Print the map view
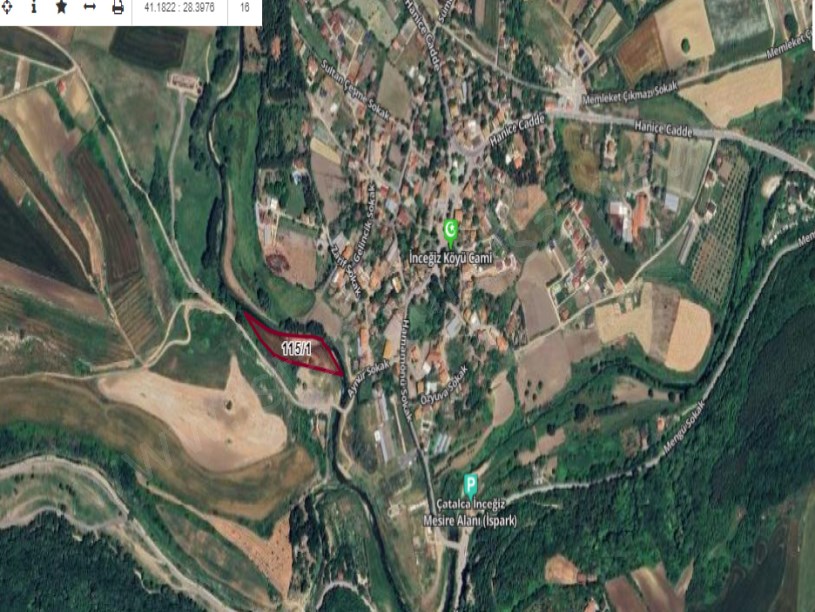Screen dimensions: 815x612 118,7
